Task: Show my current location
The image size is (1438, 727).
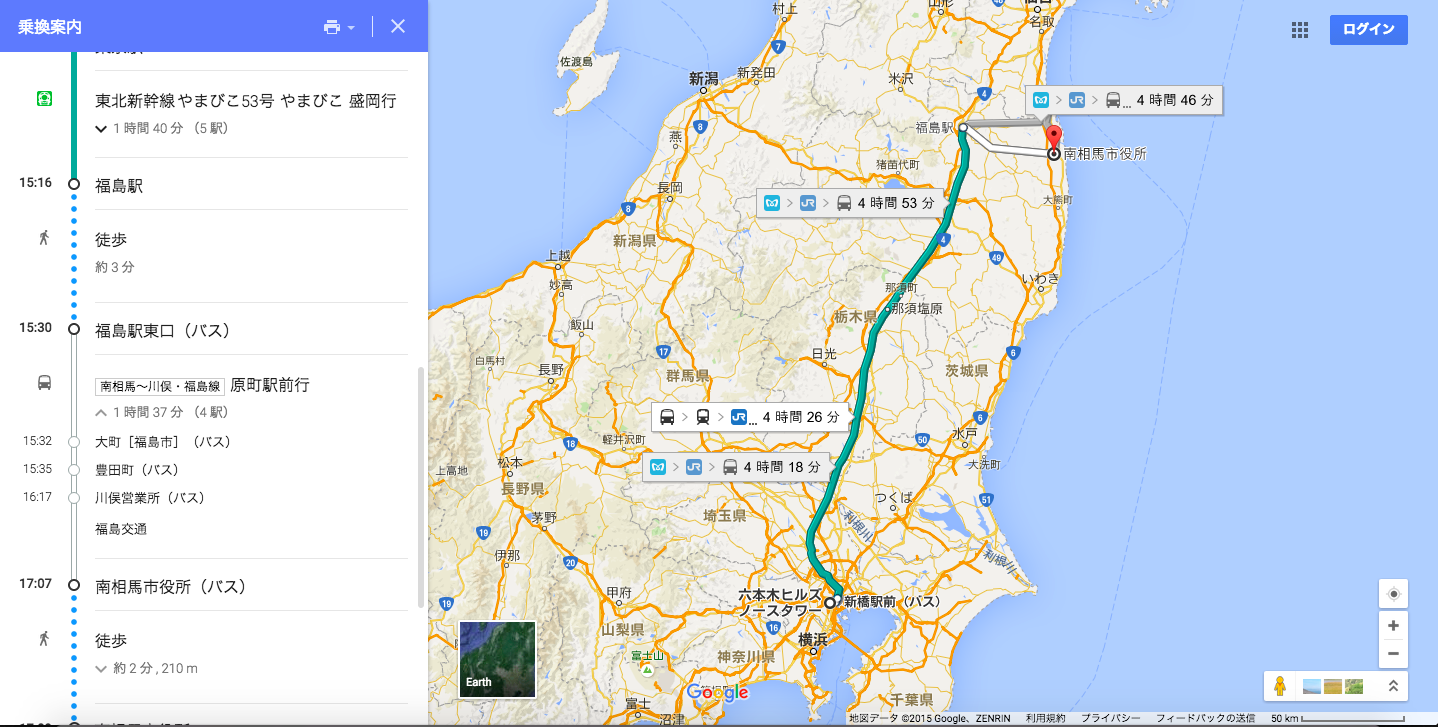Action: tap(1393, 593)
